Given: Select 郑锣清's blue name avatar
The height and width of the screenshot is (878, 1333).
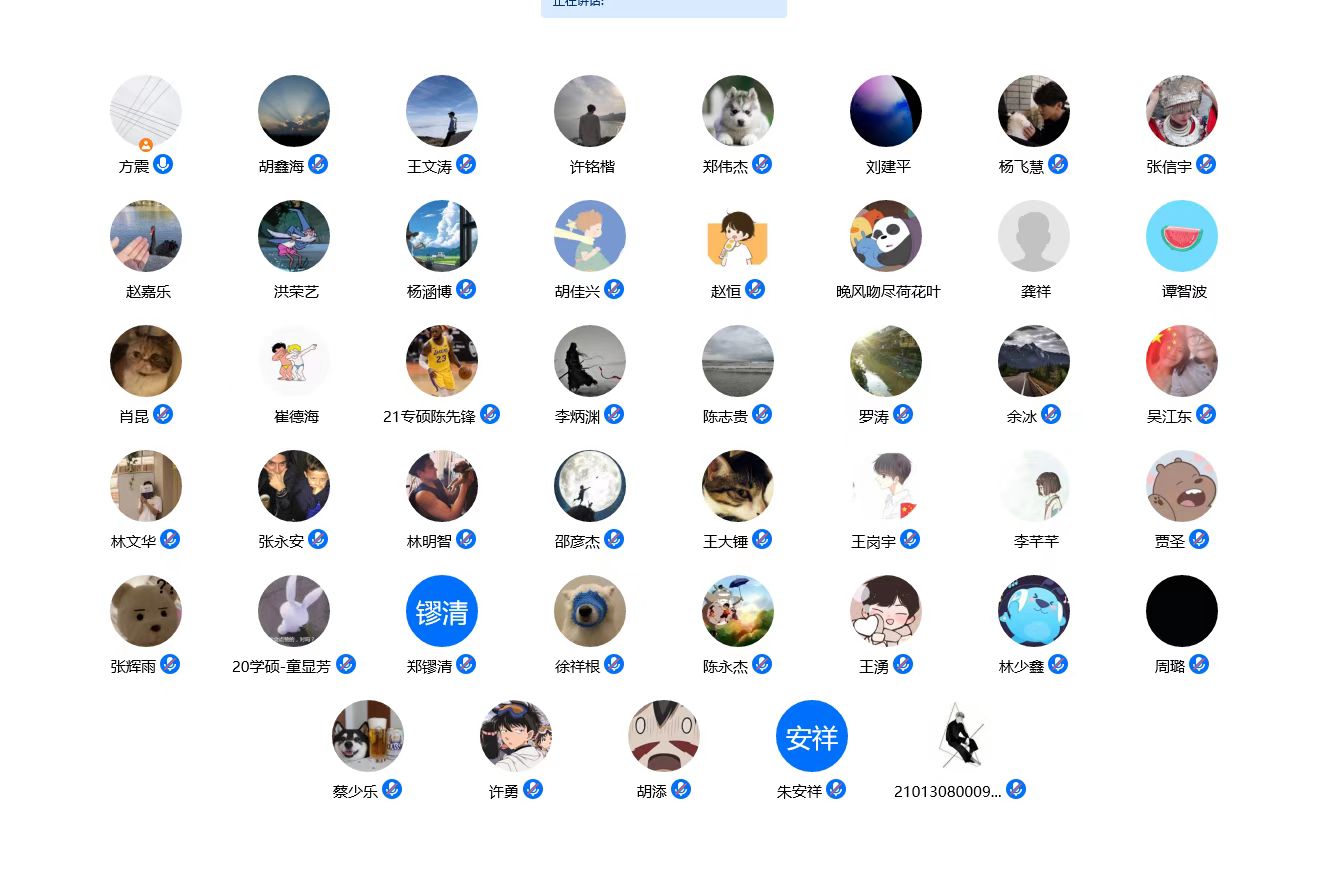Looking at the screenshot, I should point(442,611).
